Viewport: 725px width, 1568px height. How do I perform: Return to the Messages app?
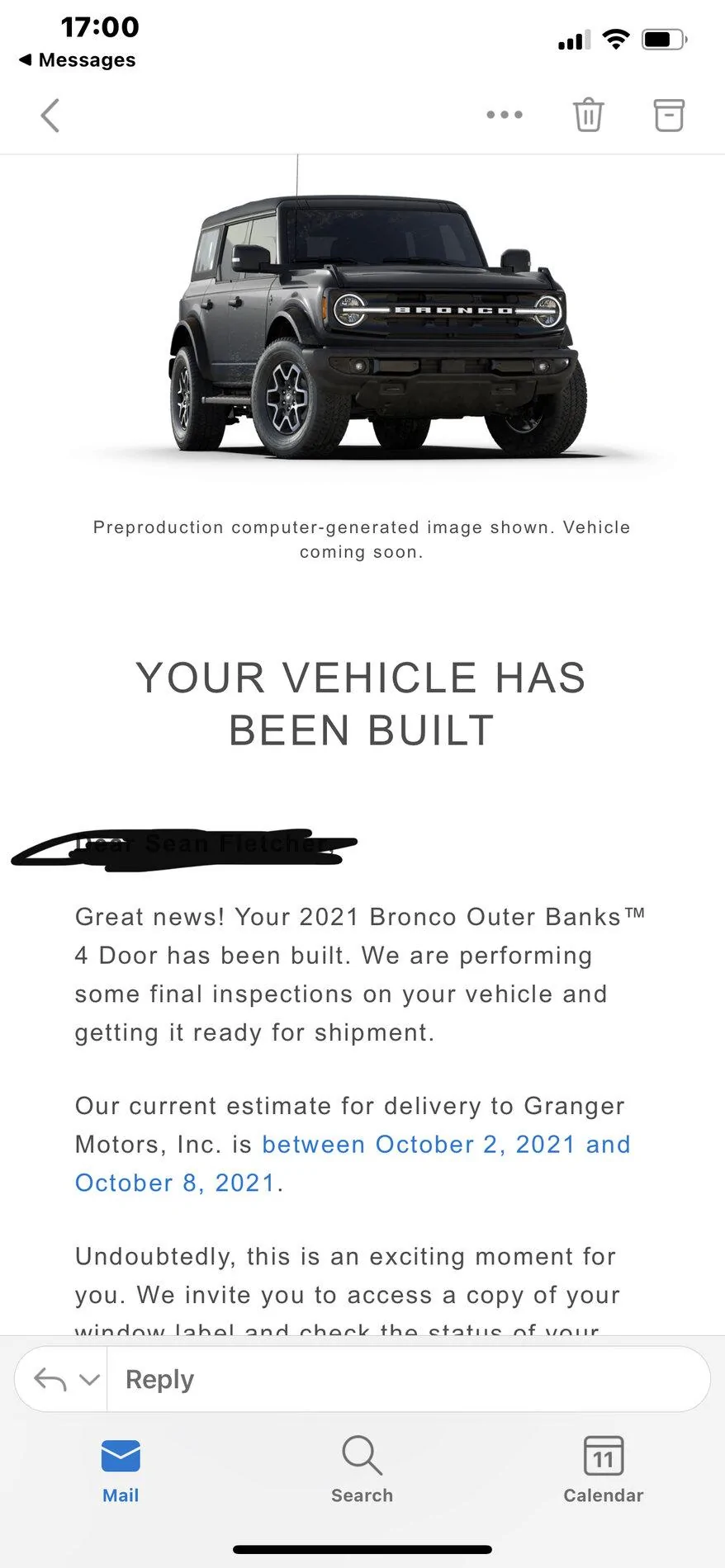coord(78,60)
